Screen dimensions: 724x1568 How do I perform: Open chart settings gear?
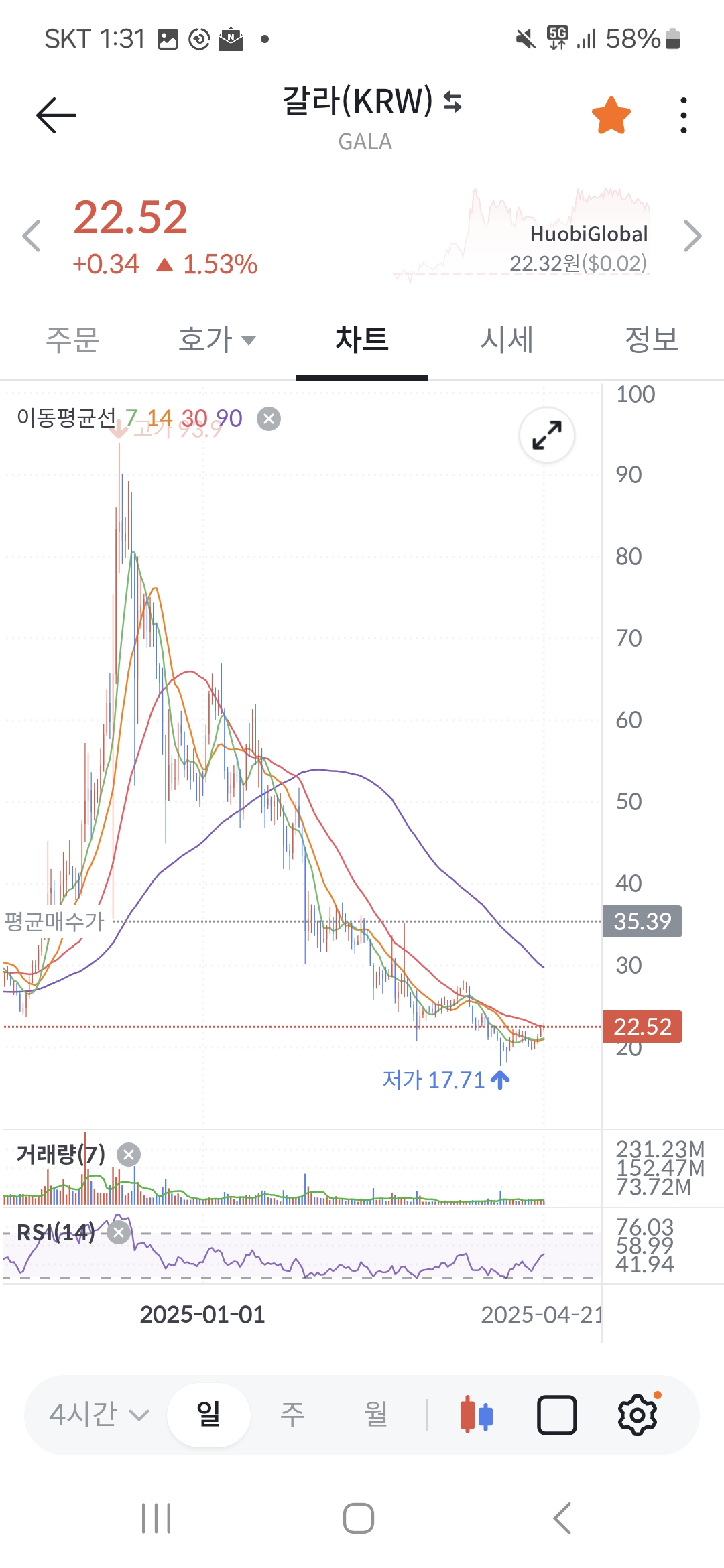pos(638,1415)
